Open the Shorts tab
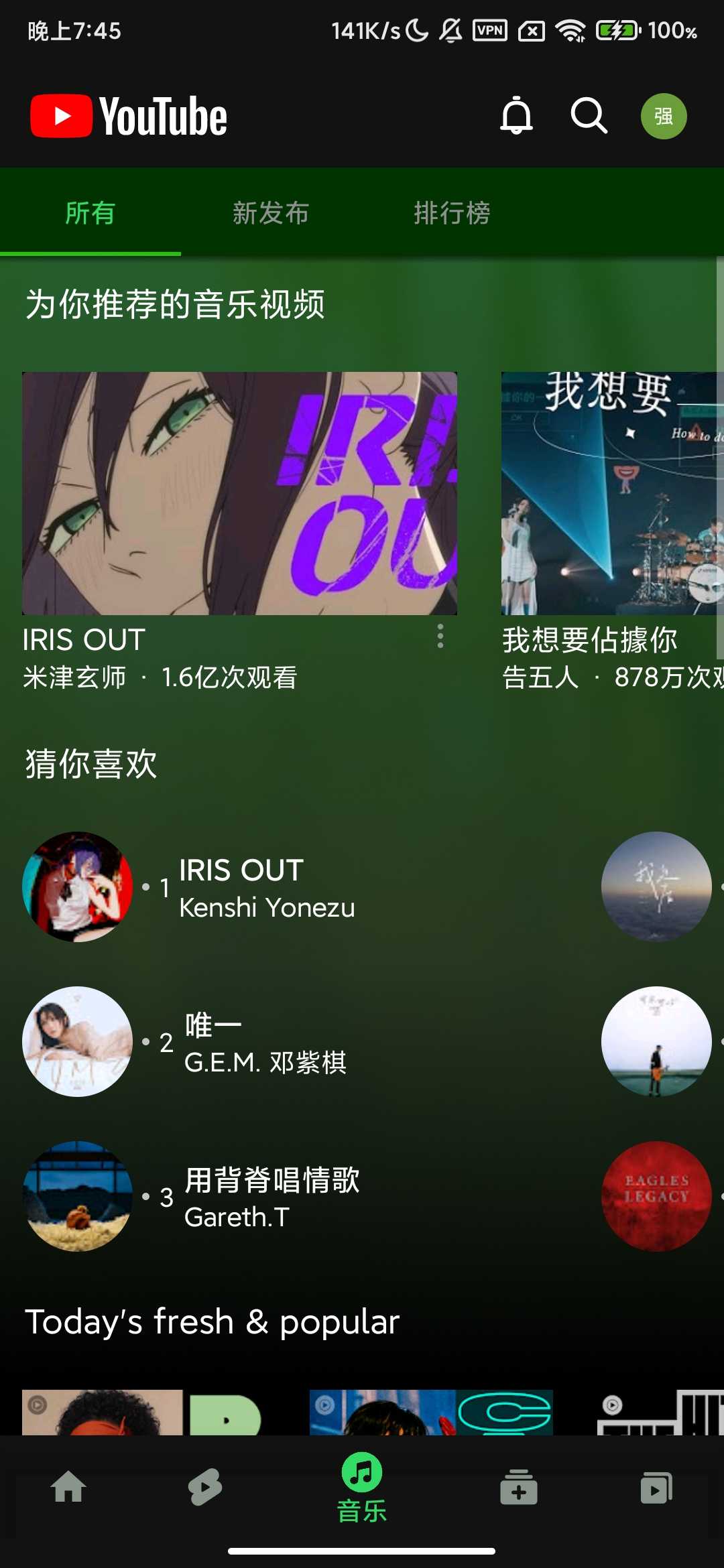 pos(205,1488)
